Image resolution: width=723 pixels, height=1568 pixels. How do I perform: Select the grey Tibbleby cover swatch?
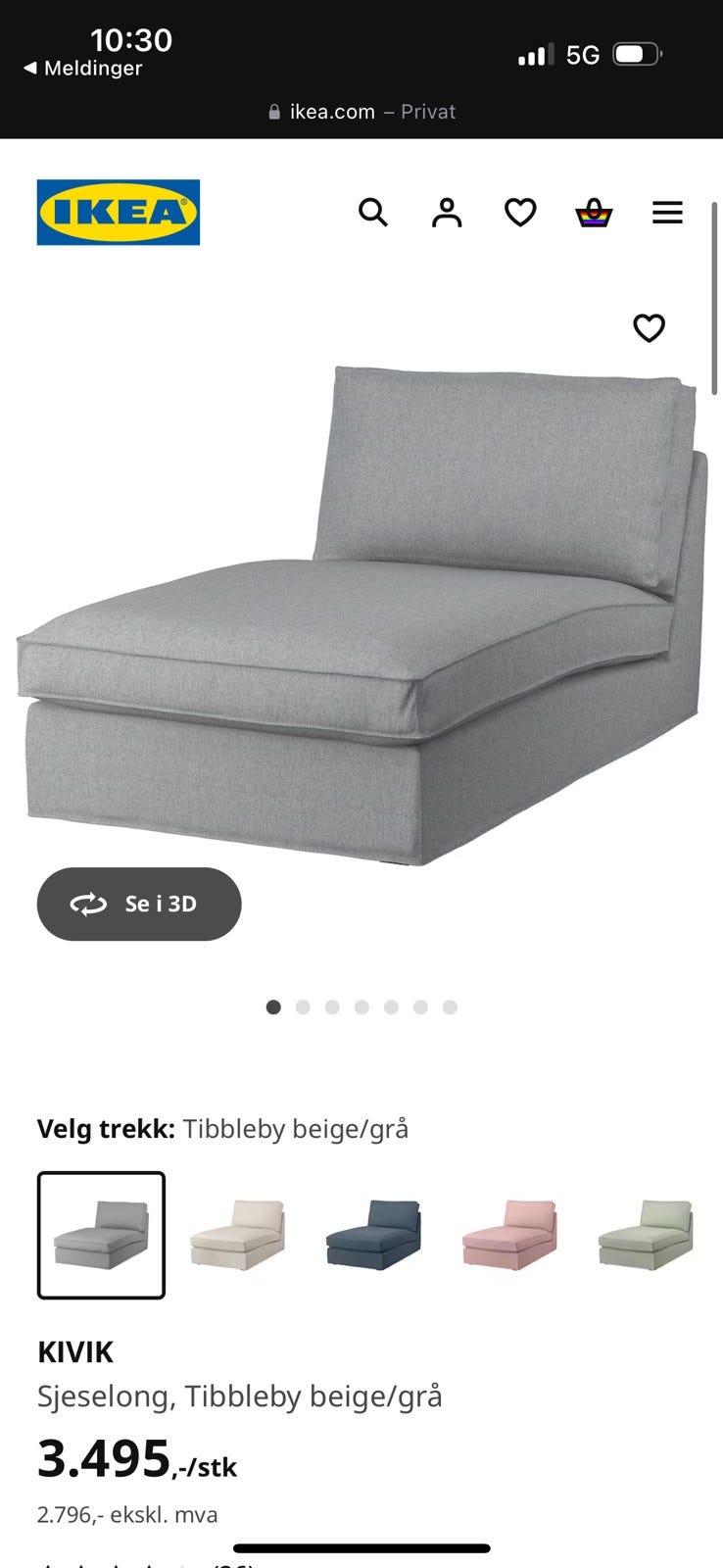point(102,1235)
